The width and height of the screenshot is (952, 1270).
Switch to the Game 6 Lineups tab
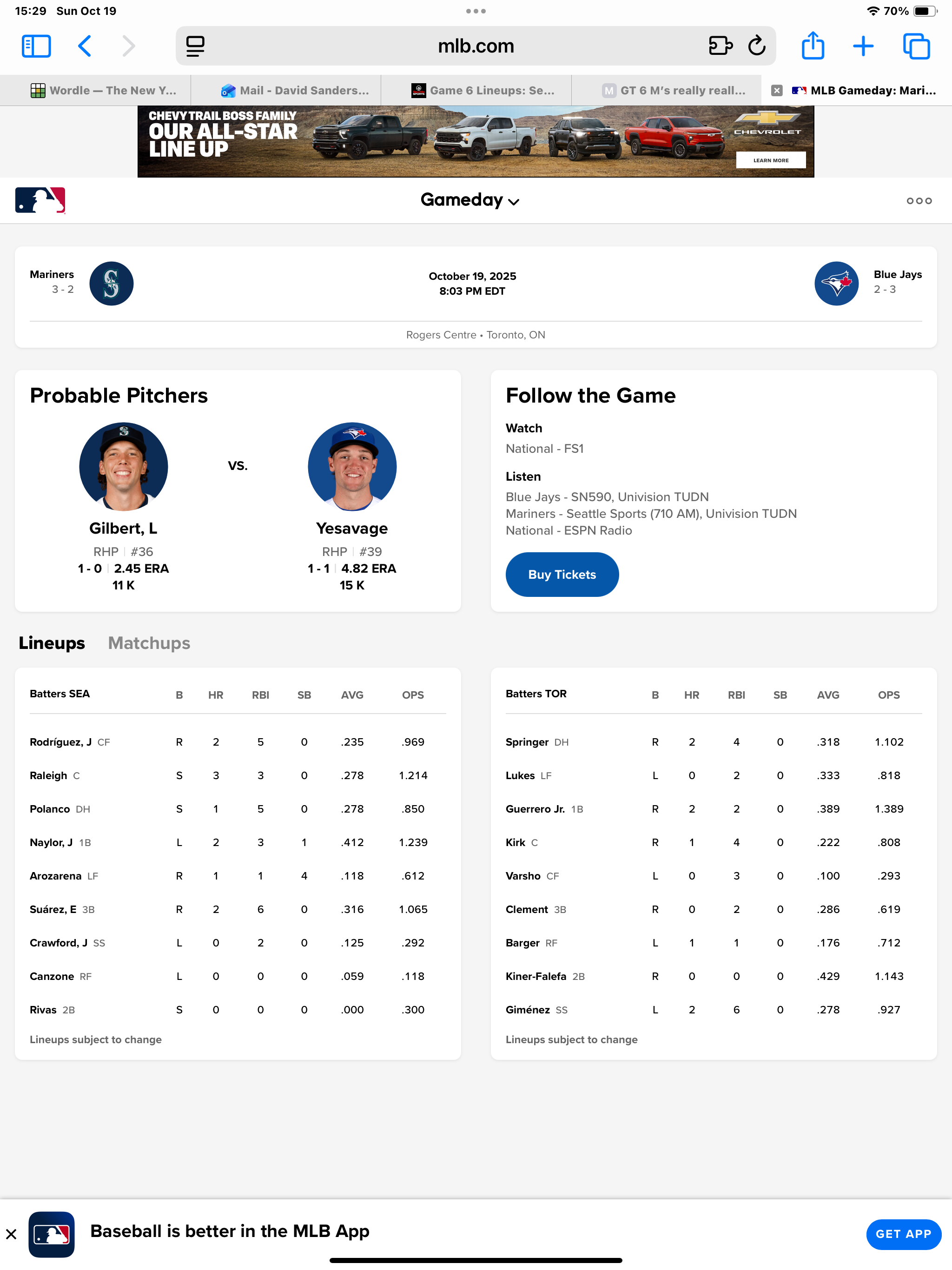tap(483, 90)
